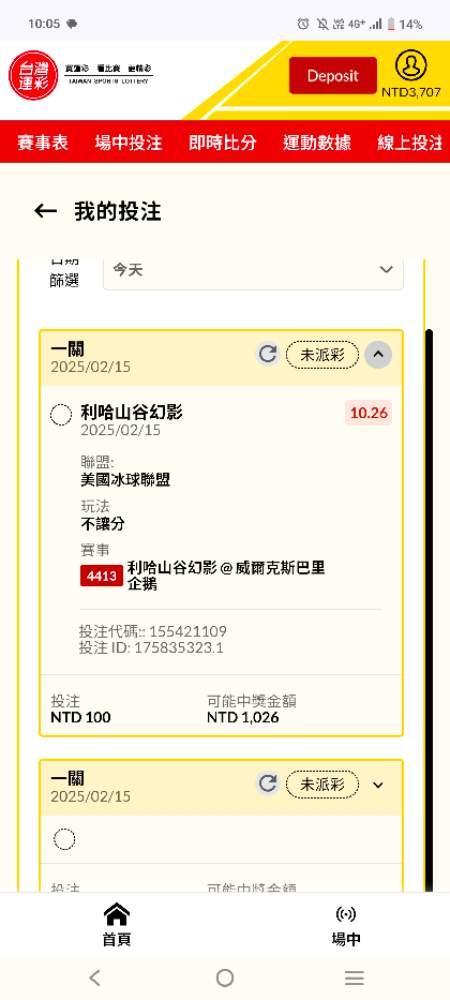Switch to the 場中 live tab

point(345,925)
